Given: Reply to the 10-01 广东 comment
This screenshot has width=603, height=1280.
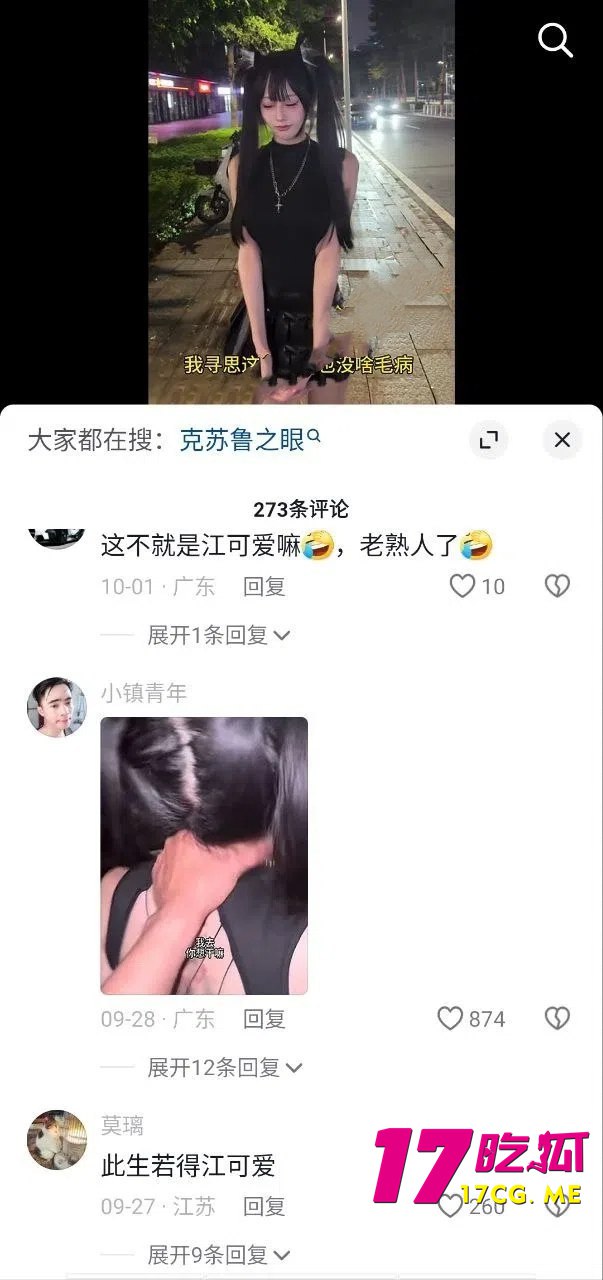Looking at the screenshot, I should [x=264, y=587].
